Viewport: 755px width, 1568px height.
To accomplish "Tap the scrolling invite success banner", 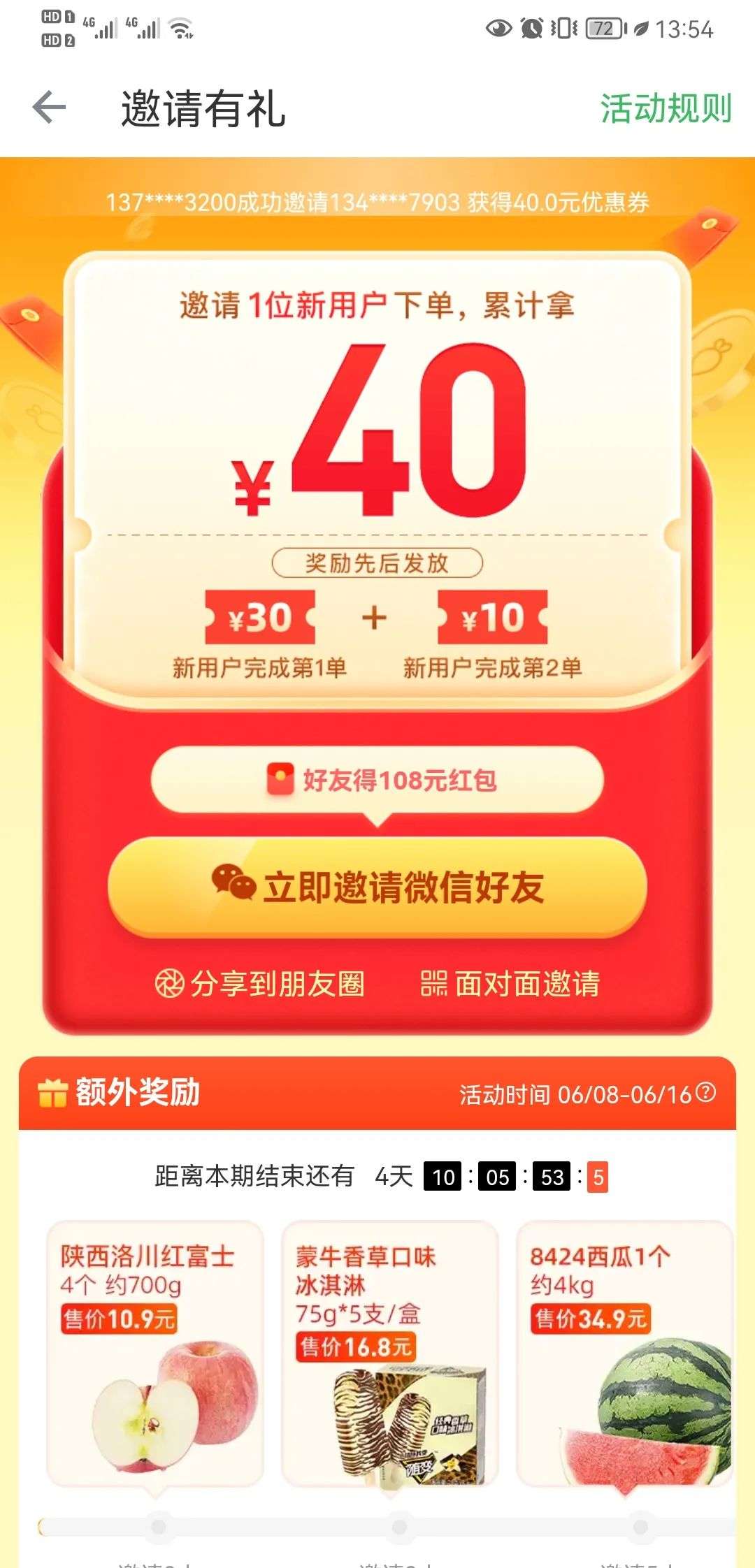I will click(377, 201).
